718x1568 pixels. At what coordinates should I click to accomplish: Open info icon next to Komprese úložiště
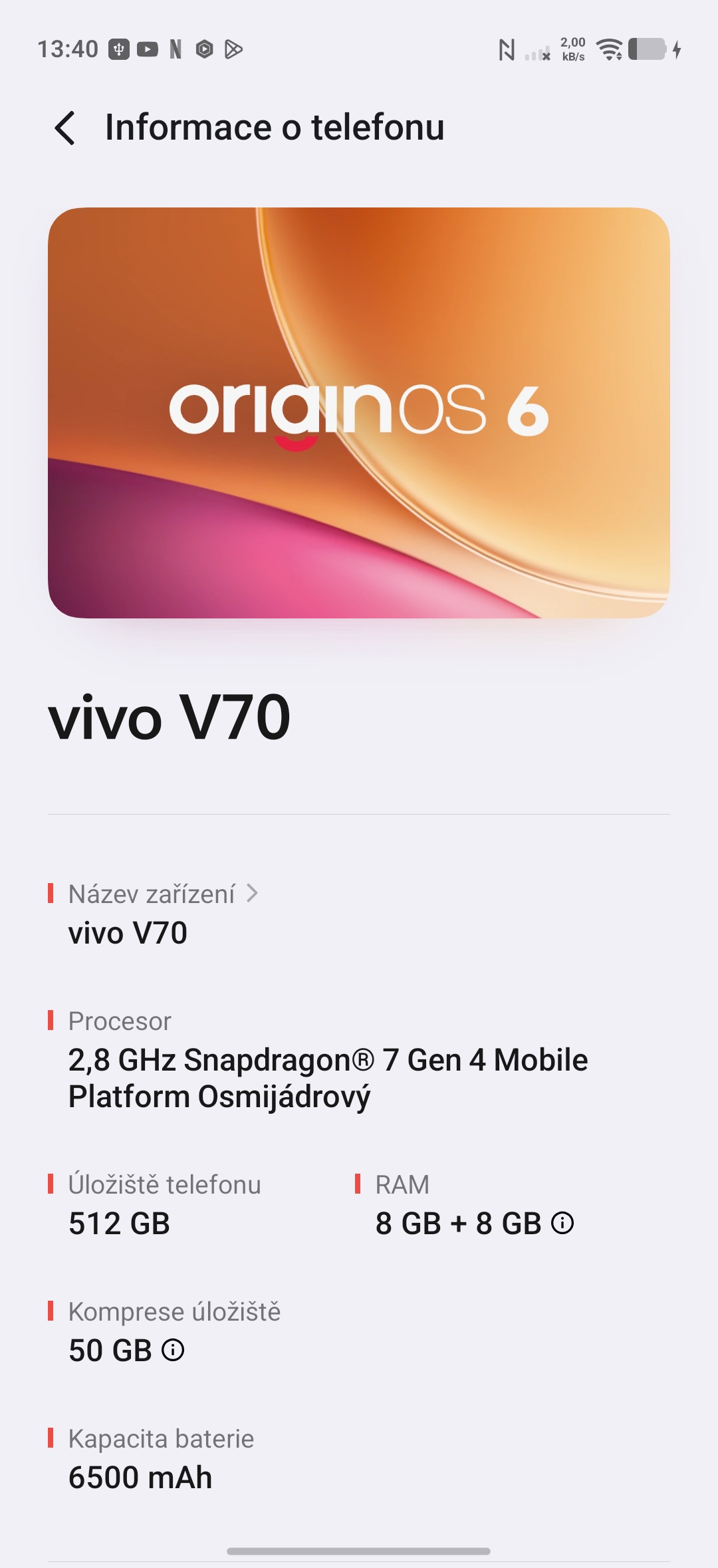173,1350
